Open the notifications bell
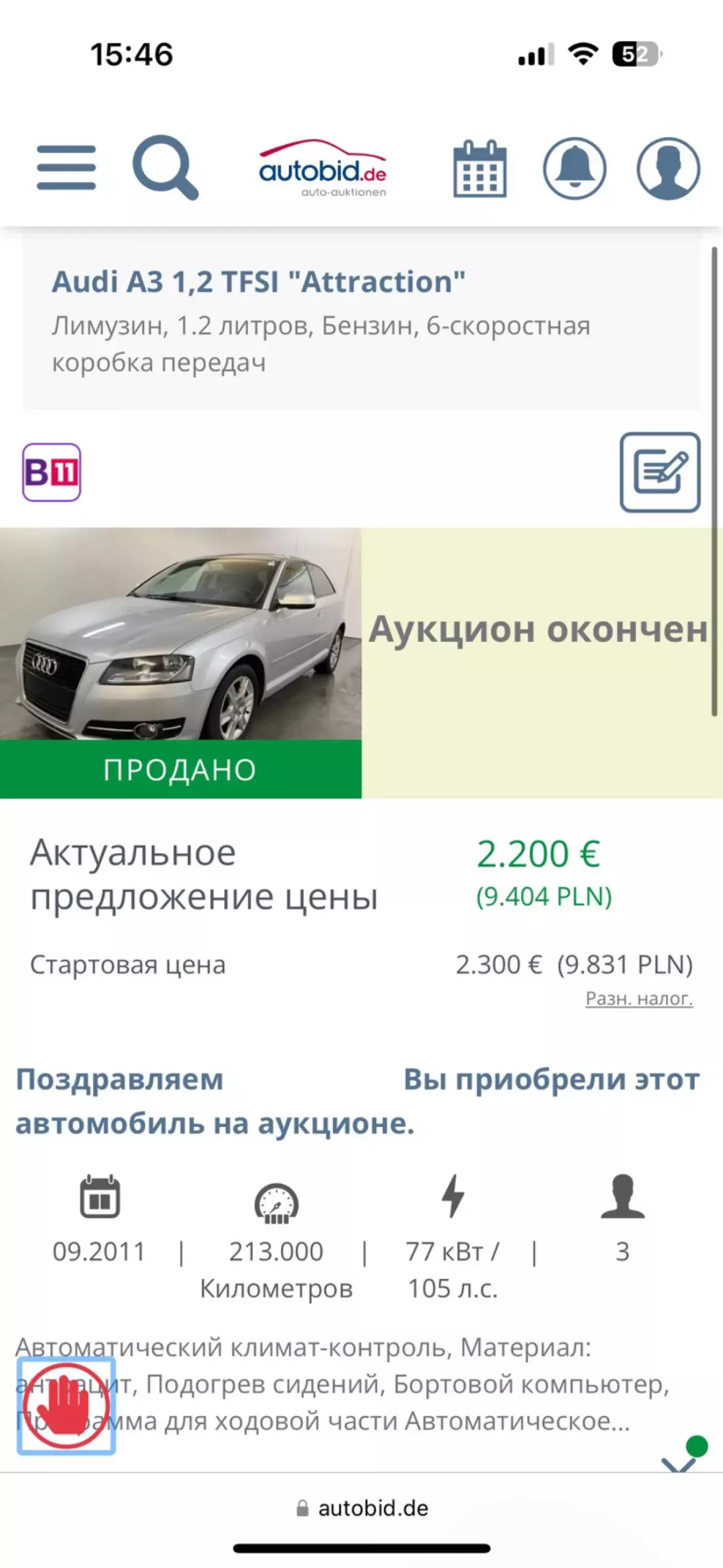The image size is (723, 1568). click(x=574, y=169)
